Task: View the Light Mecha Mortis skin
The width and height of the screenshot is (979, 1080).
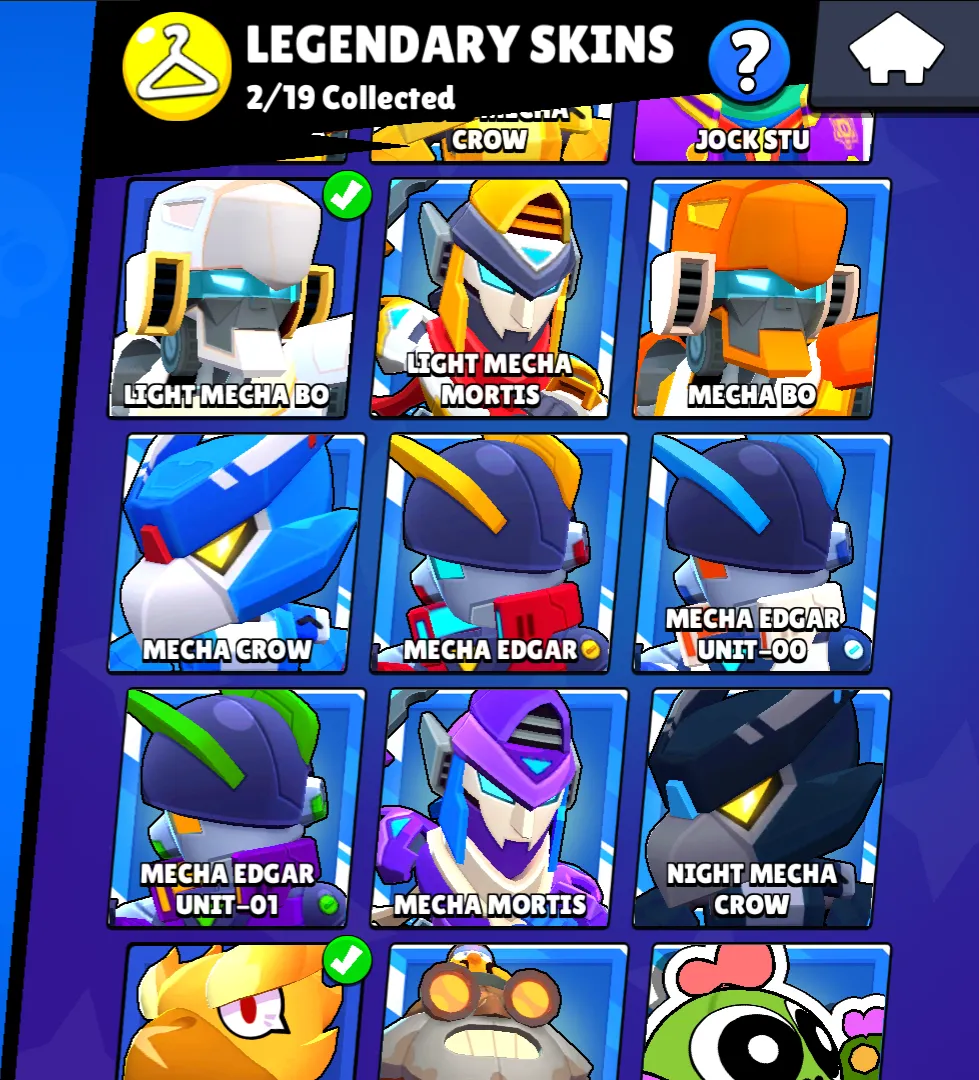Action: pyautogui.click(x=497, y=298)
